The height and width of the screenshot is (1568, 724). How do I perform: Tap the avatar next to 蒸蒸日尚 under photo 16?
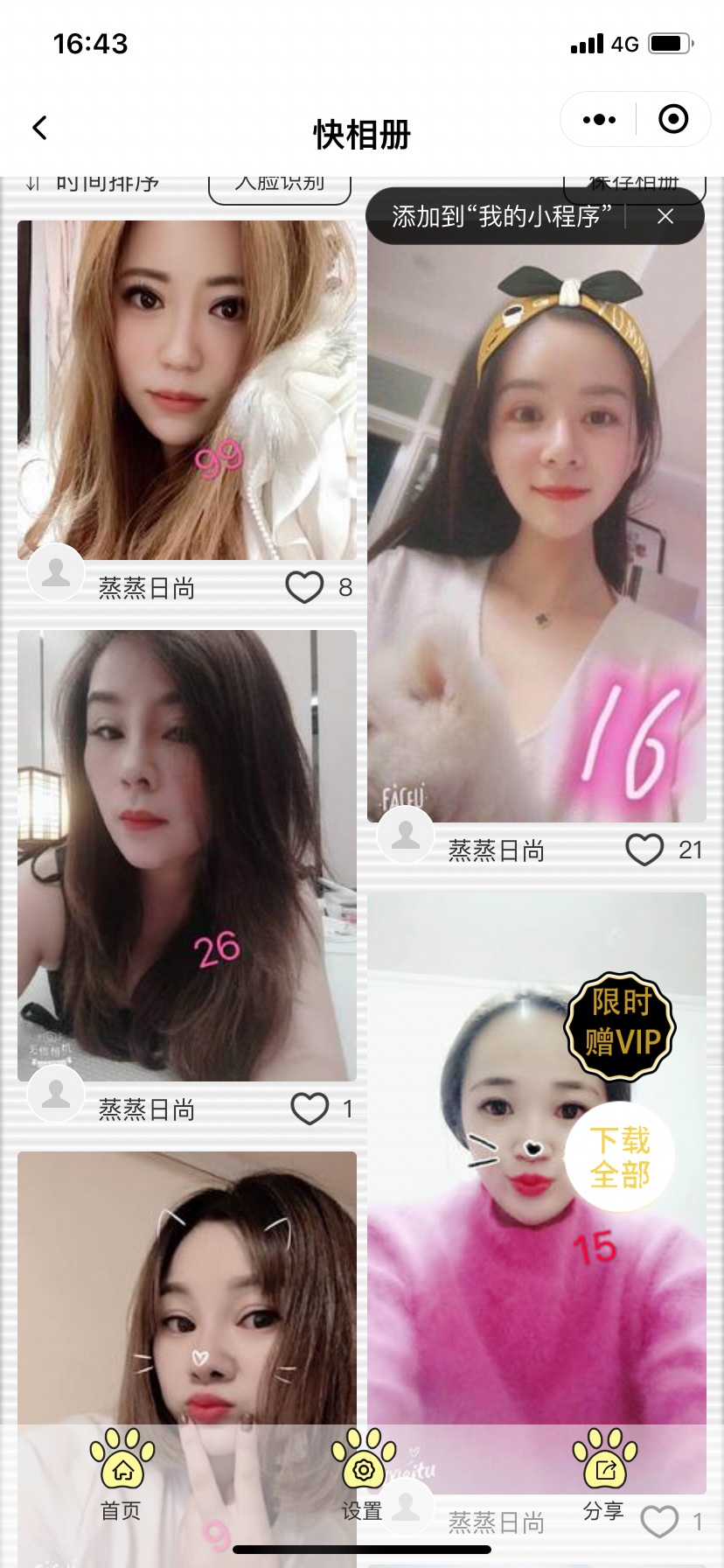406,834
